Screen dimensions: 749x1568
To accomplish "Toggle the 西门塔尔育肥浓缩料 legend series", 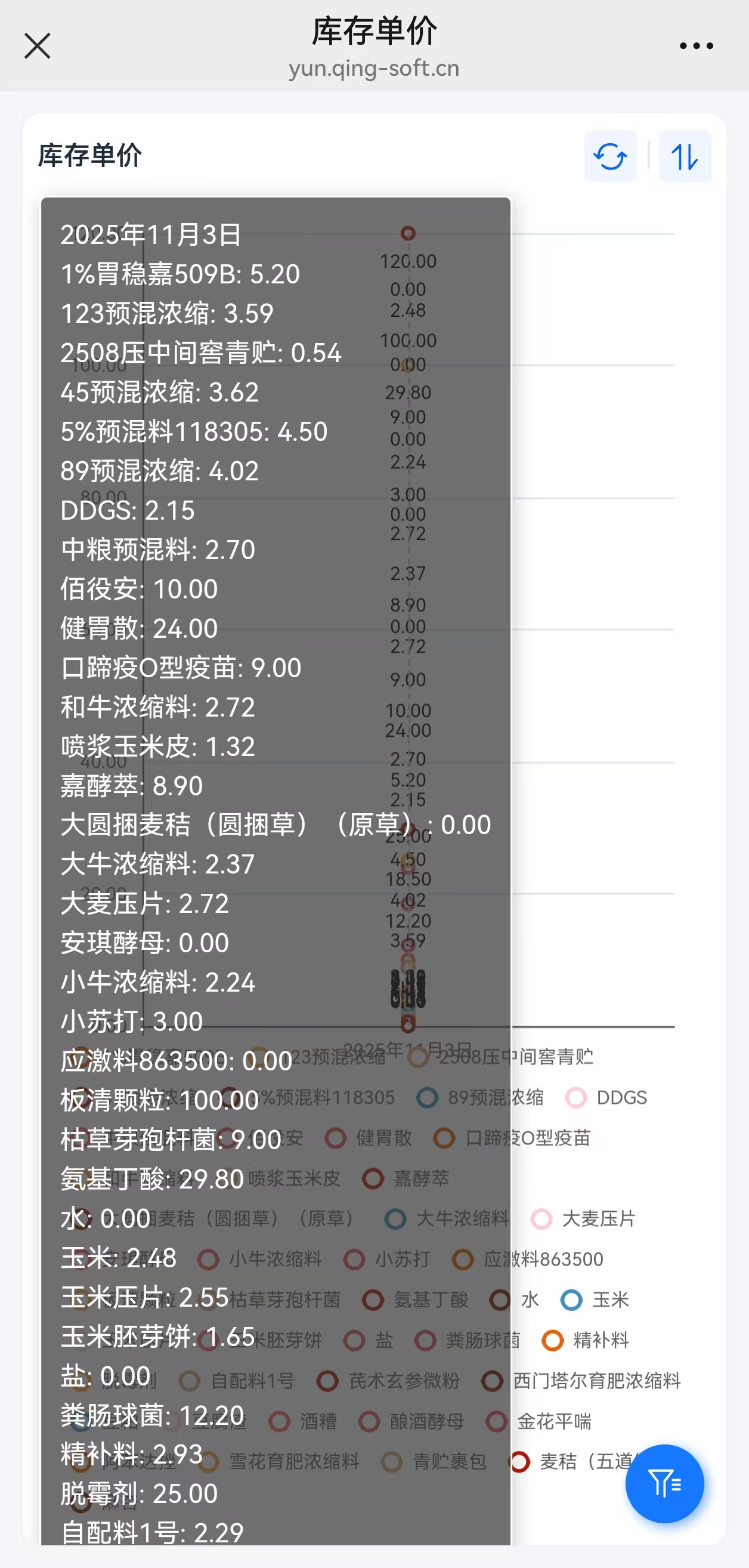I will [581, 1381].
